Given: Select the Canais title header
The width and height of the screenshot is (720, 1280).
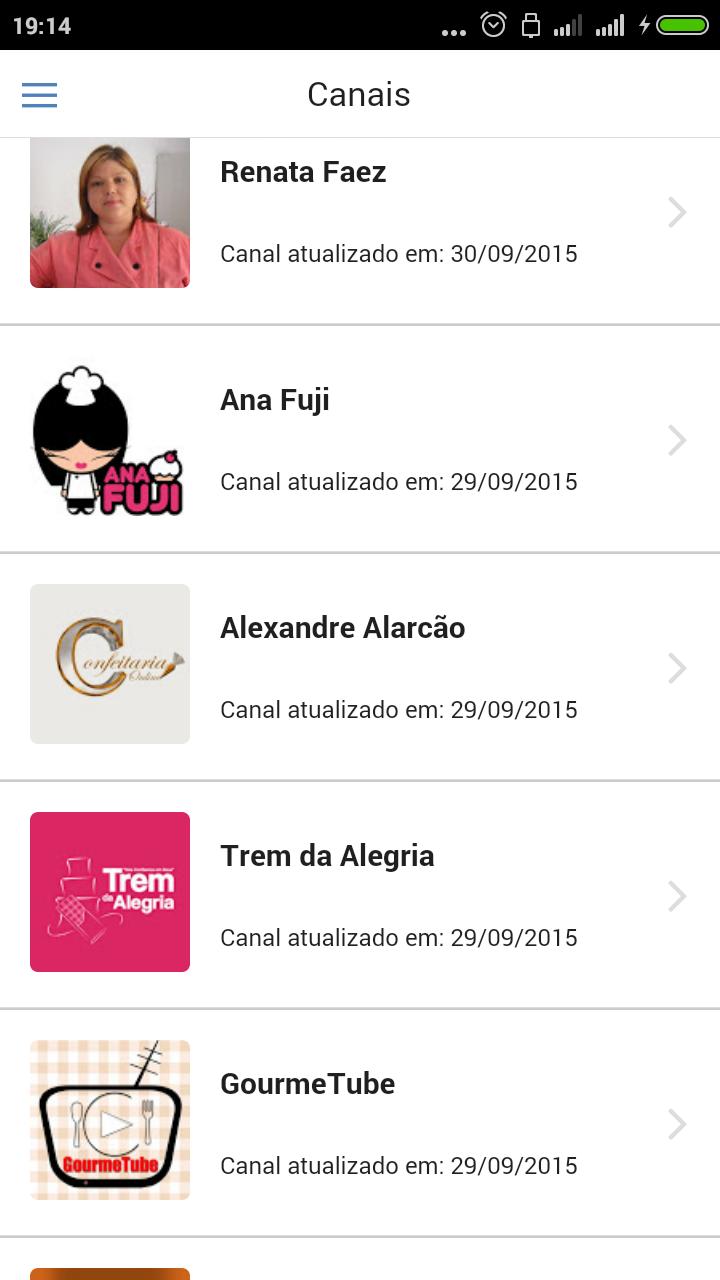Looking at the screenshot, I should (x=358, y=94).
